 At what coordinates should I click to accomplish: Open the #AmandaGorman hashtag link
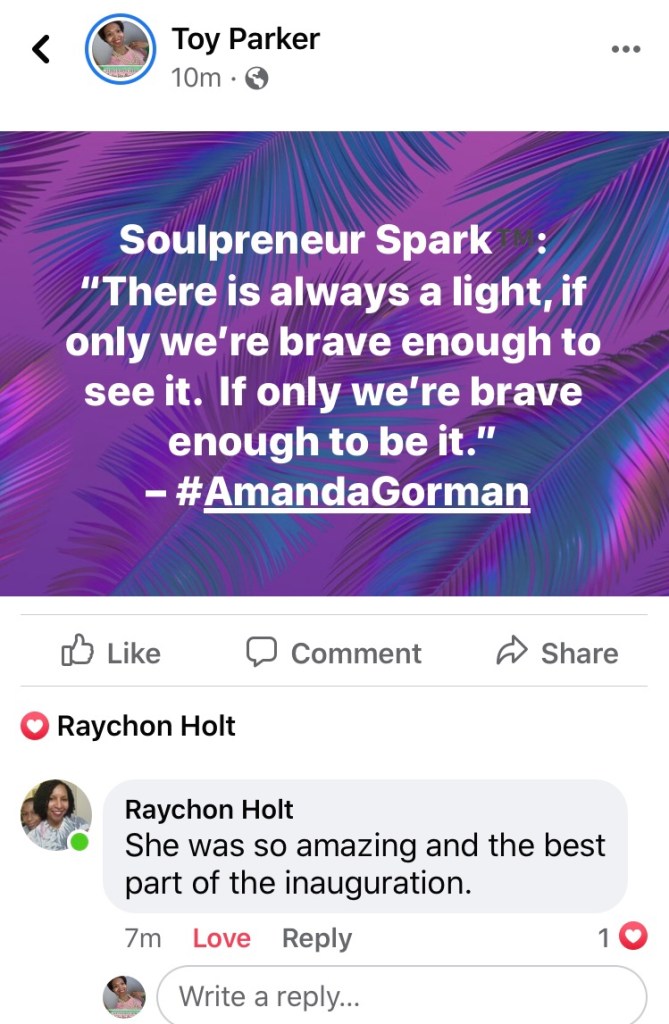click(366, 492)
